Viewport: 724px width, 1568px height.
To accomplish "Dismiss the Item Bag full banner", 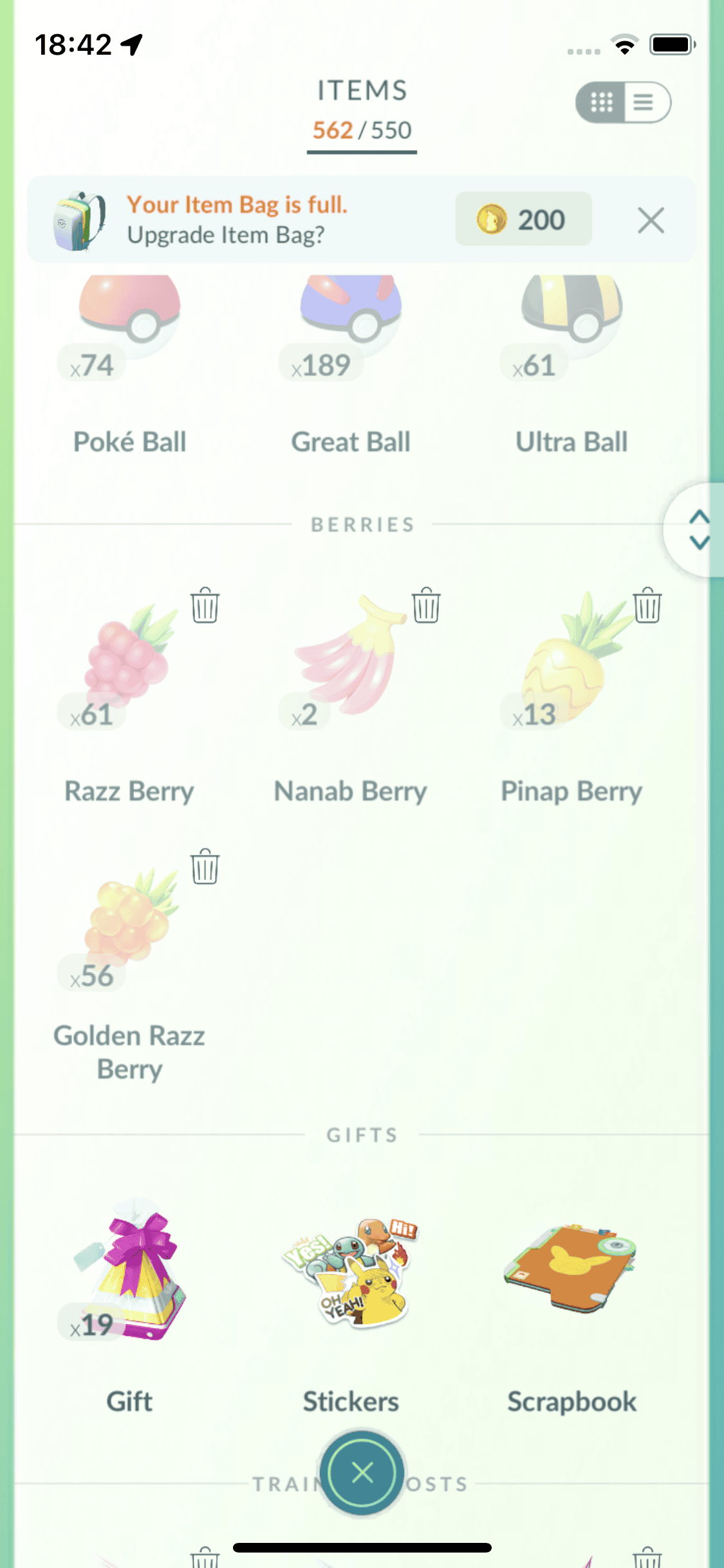I will [651, 221].
